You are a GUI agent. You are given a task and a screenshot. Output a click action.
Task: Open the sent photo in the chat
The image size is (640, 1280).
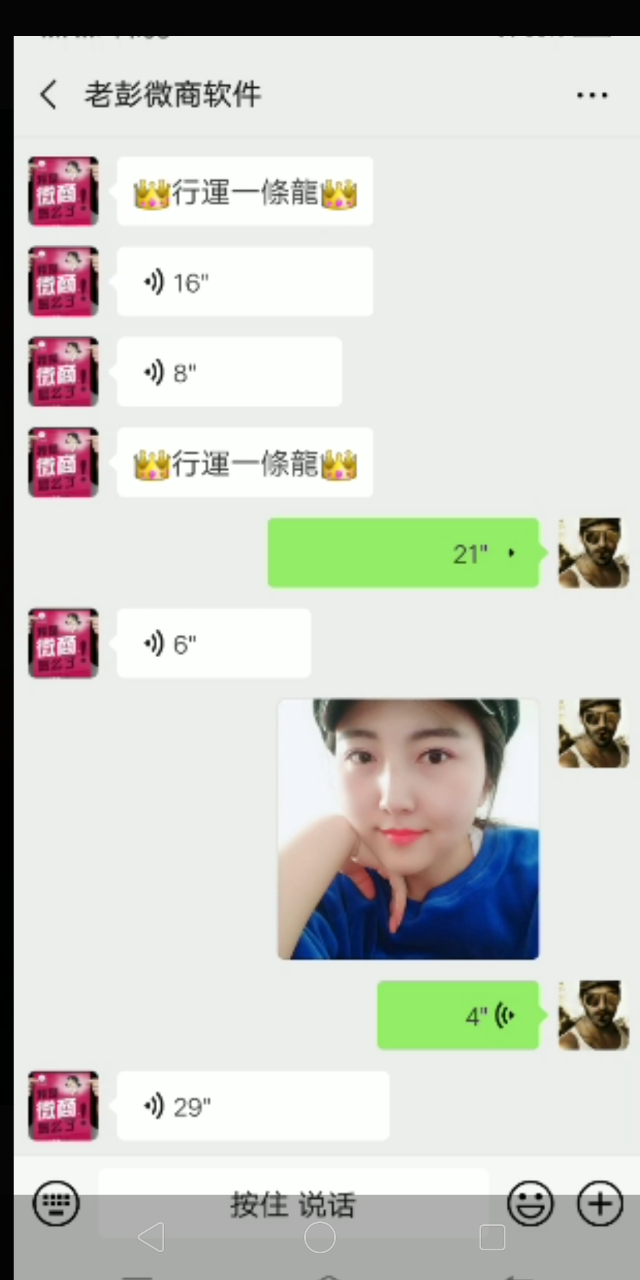point(408,829)
